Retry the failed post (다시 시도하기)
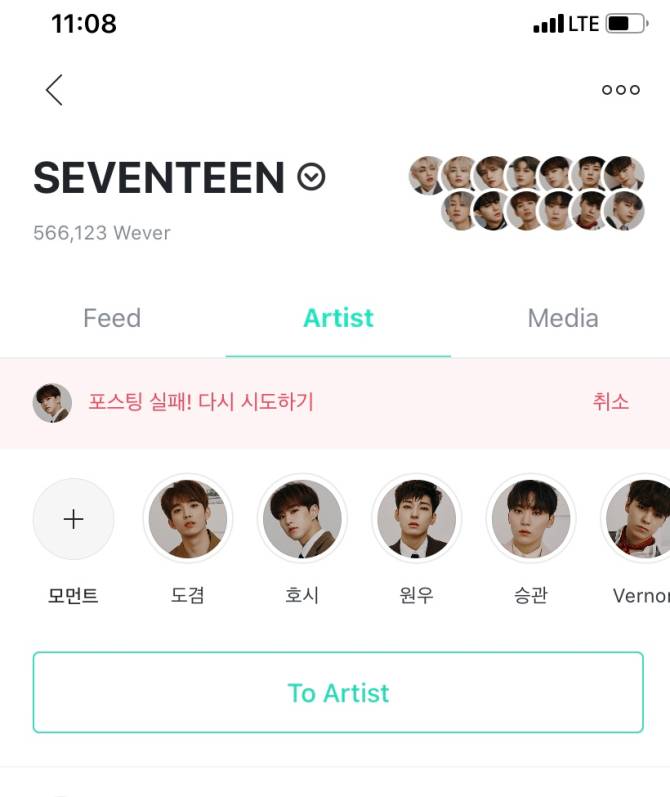The height and width of the screenshot is (797, 670). [201, 402]
